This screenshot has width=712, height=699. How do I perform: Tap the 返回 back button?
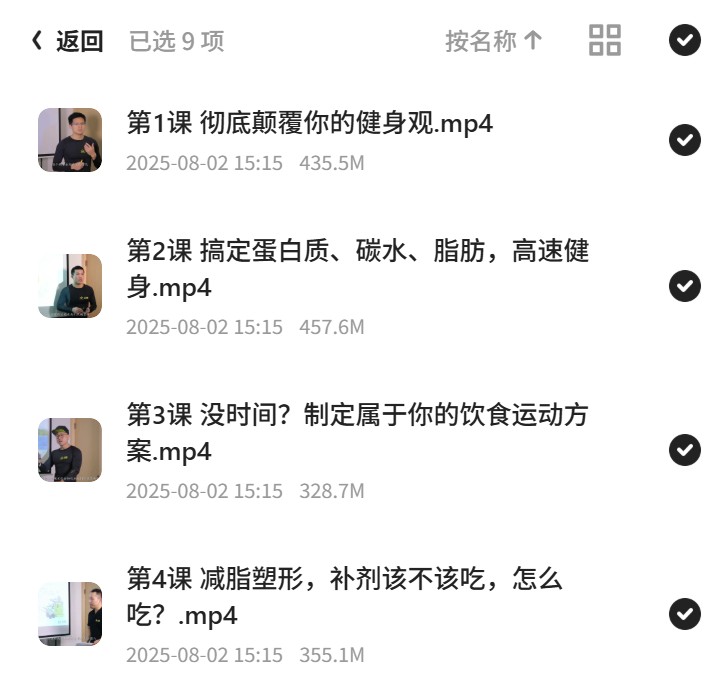coord(67,41)
